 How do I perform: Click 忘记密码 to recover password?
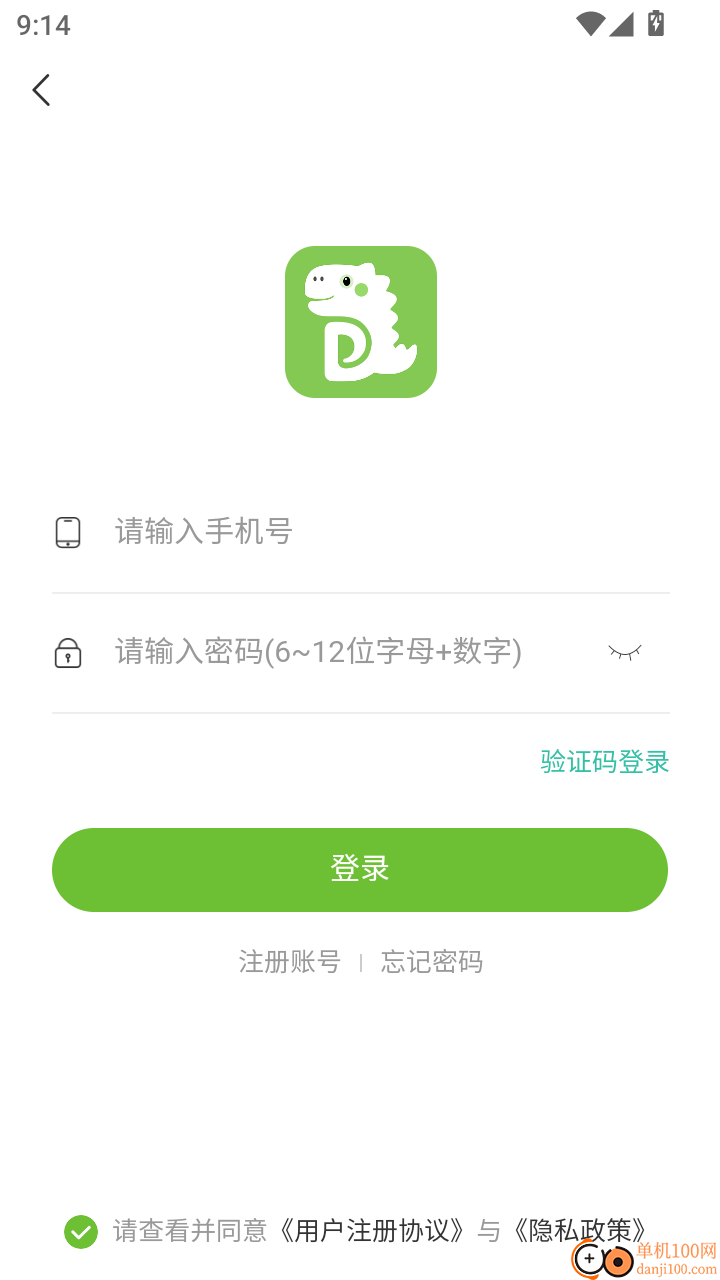coord(431,961)
